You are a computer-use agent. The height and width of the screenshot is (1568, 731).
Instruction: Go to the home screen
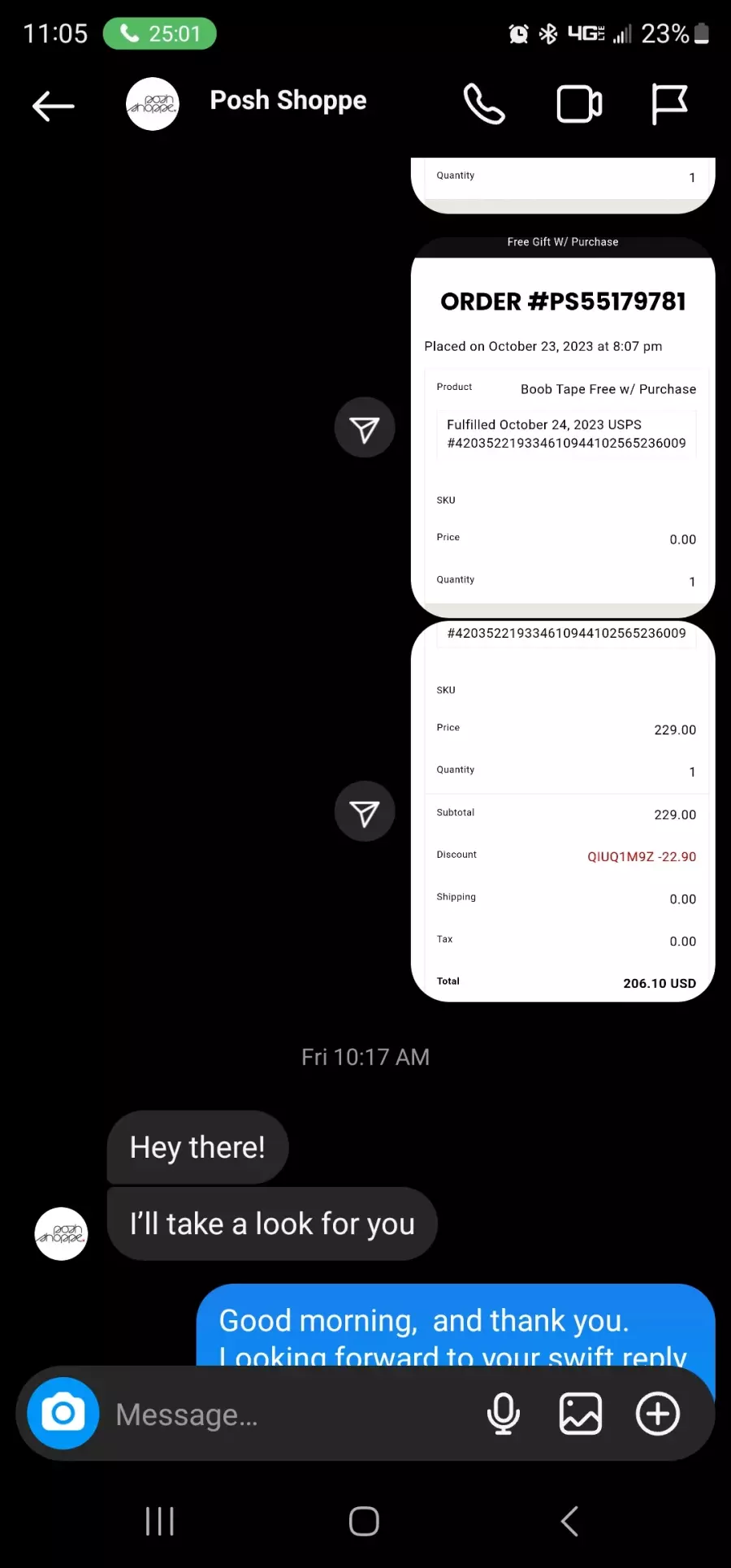pyautogui.click(x=364, y=1522)
